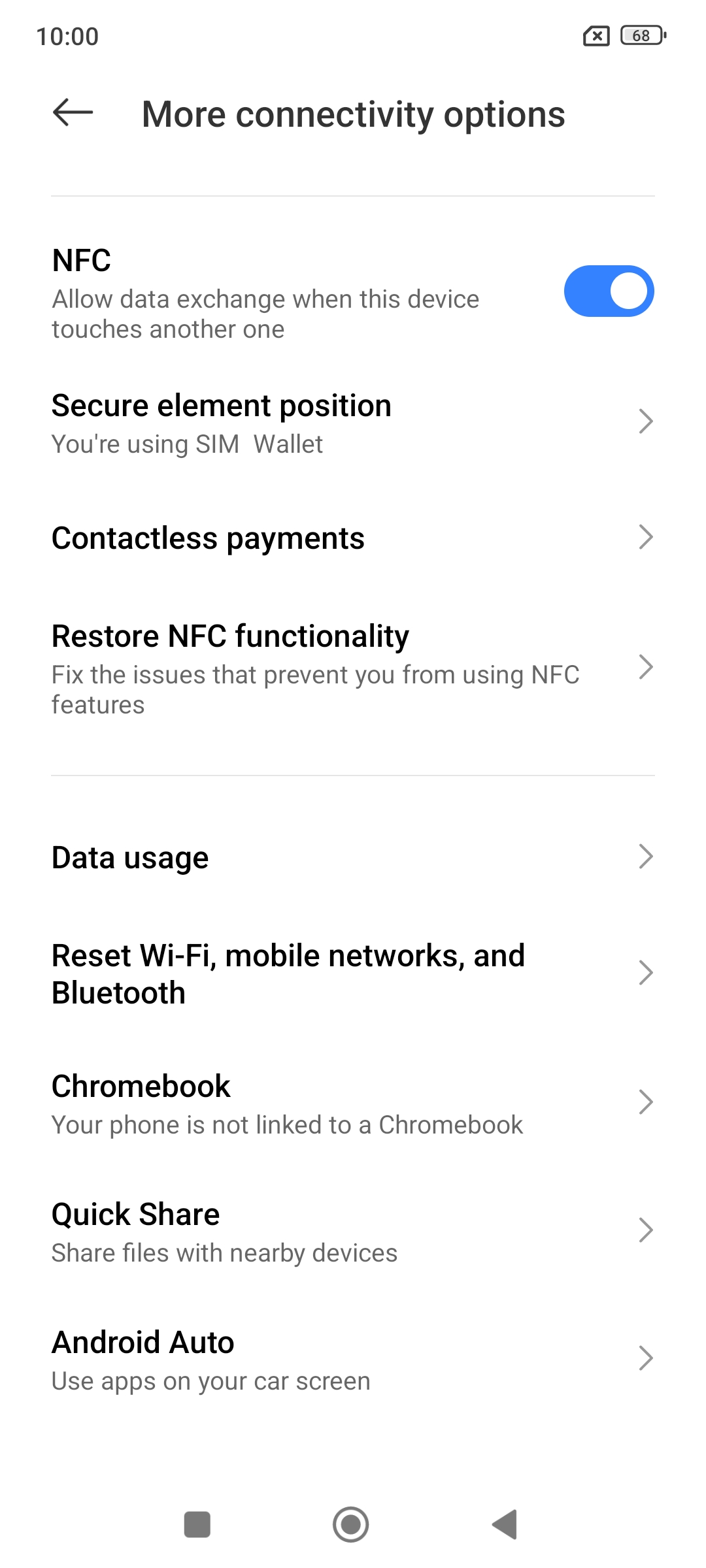The width and height of the screenshot is (706, 1568).
Task: Show recent apps with square button
Action: point(197,1524)
